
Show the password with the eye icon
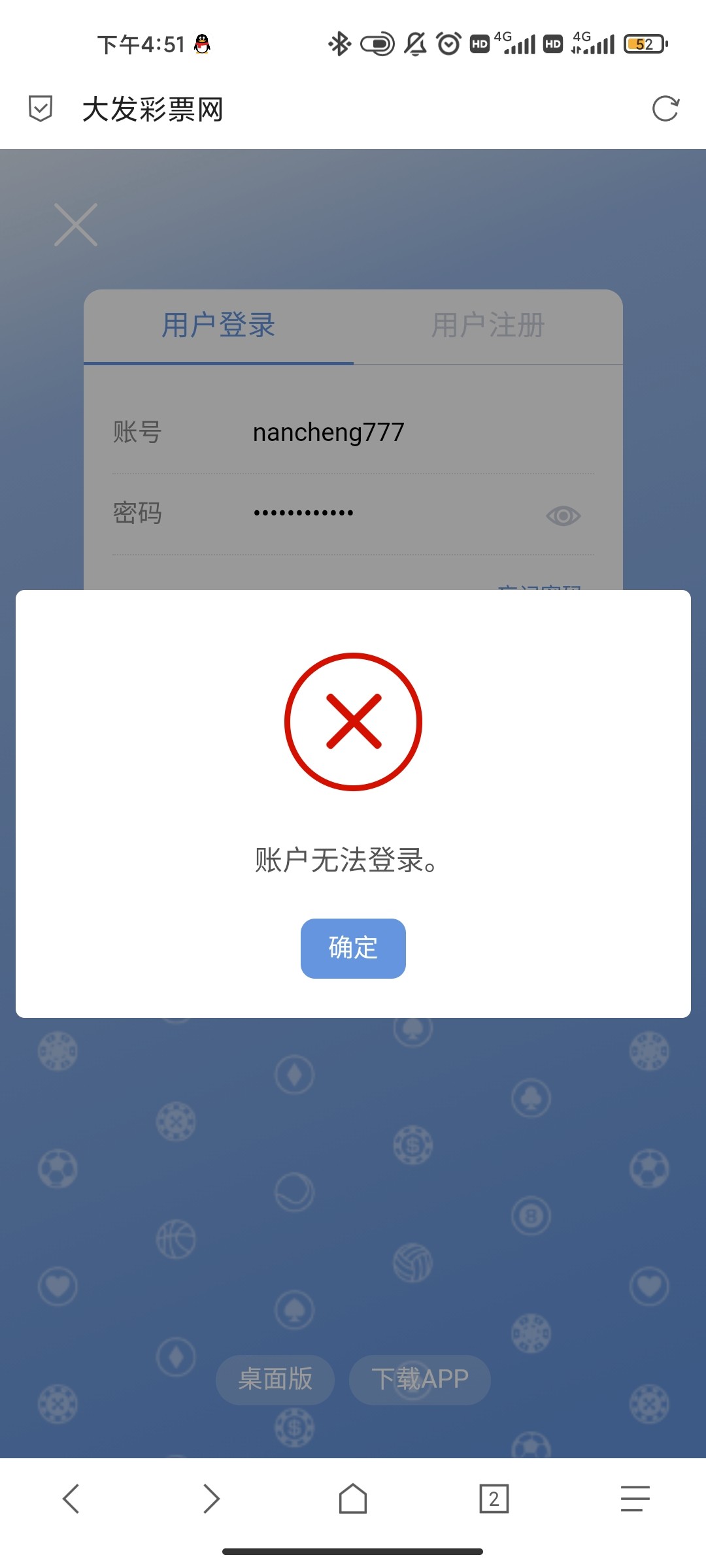pyautogui.click(x=563, y=516)
